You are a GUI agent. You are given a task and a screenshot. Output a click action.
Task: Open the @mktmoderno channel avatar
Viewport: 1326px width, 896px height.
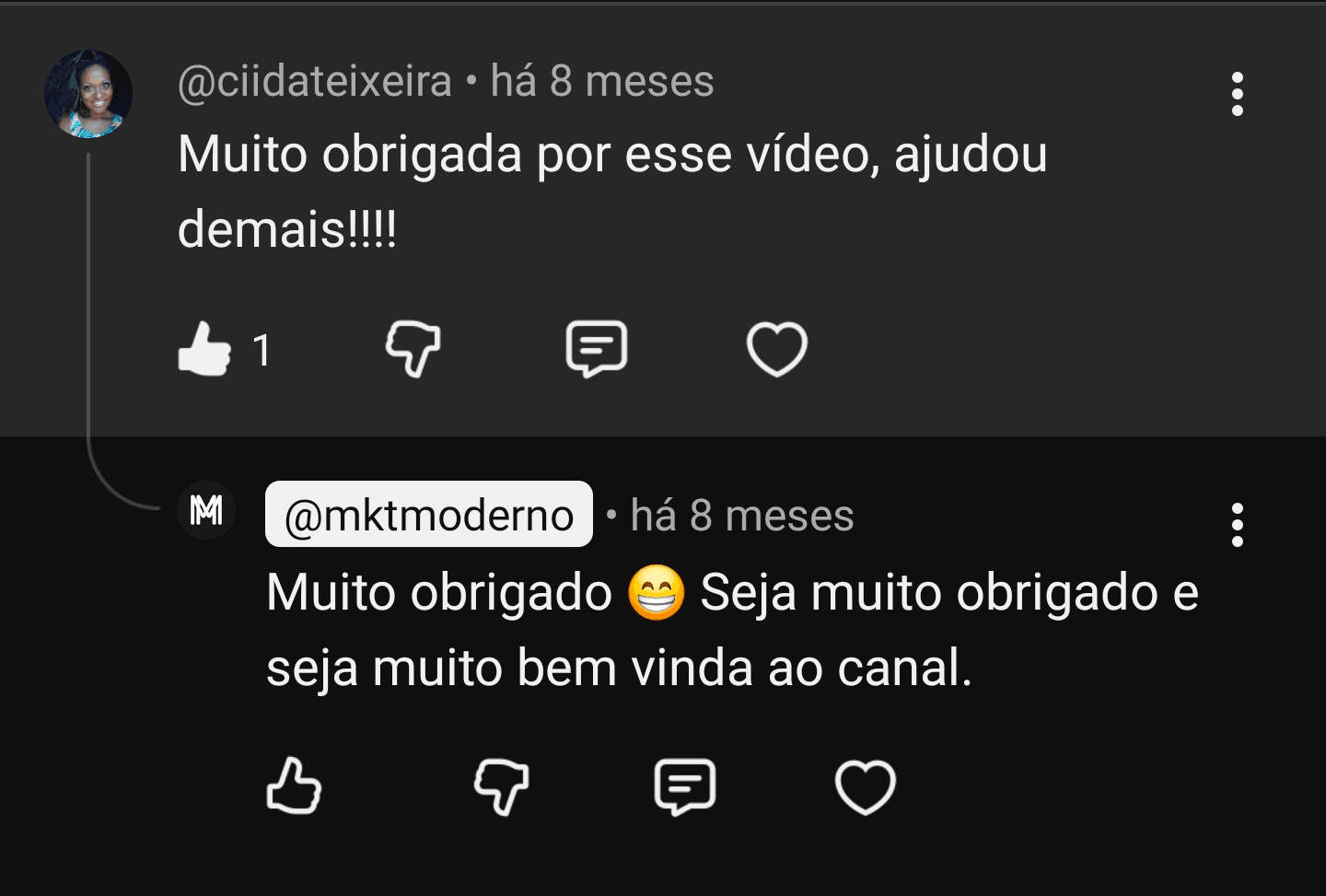(x=206, y=510)
